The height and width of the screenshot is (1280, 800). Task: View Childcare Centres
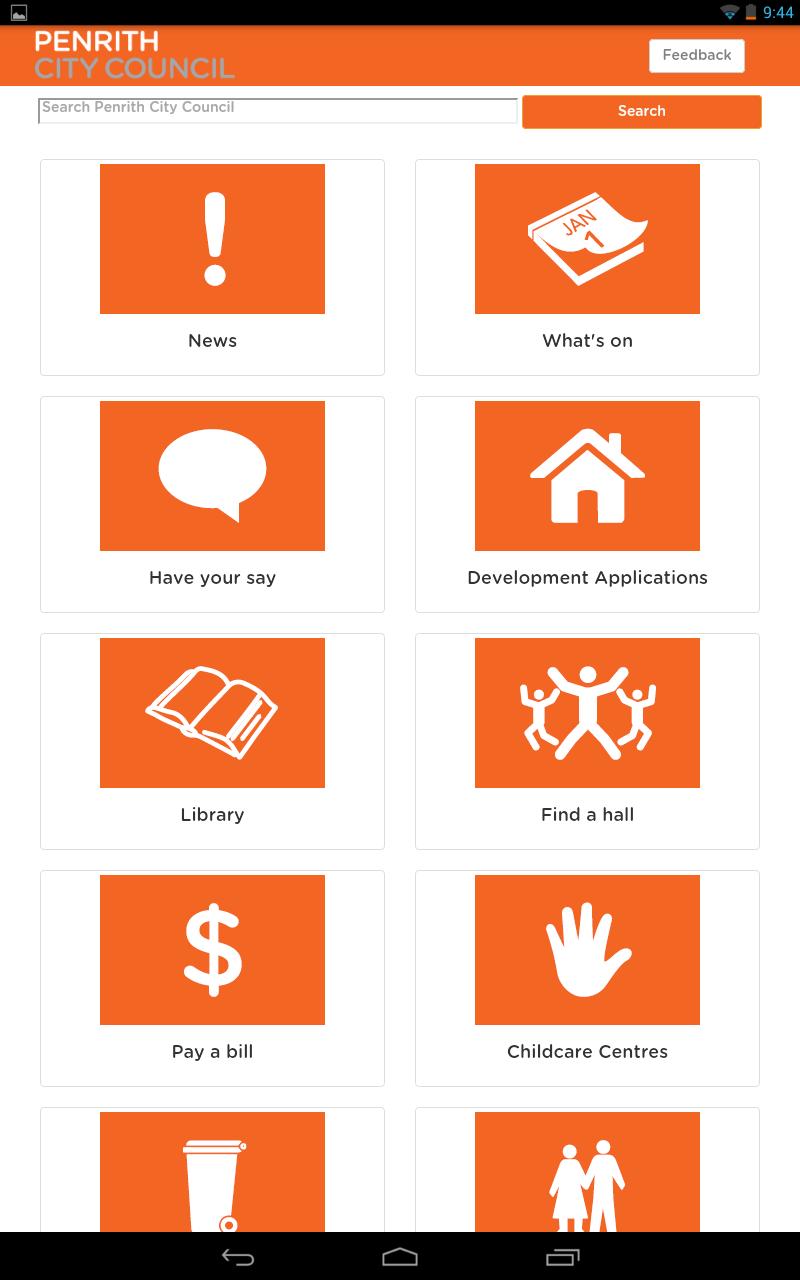(587, 978)
